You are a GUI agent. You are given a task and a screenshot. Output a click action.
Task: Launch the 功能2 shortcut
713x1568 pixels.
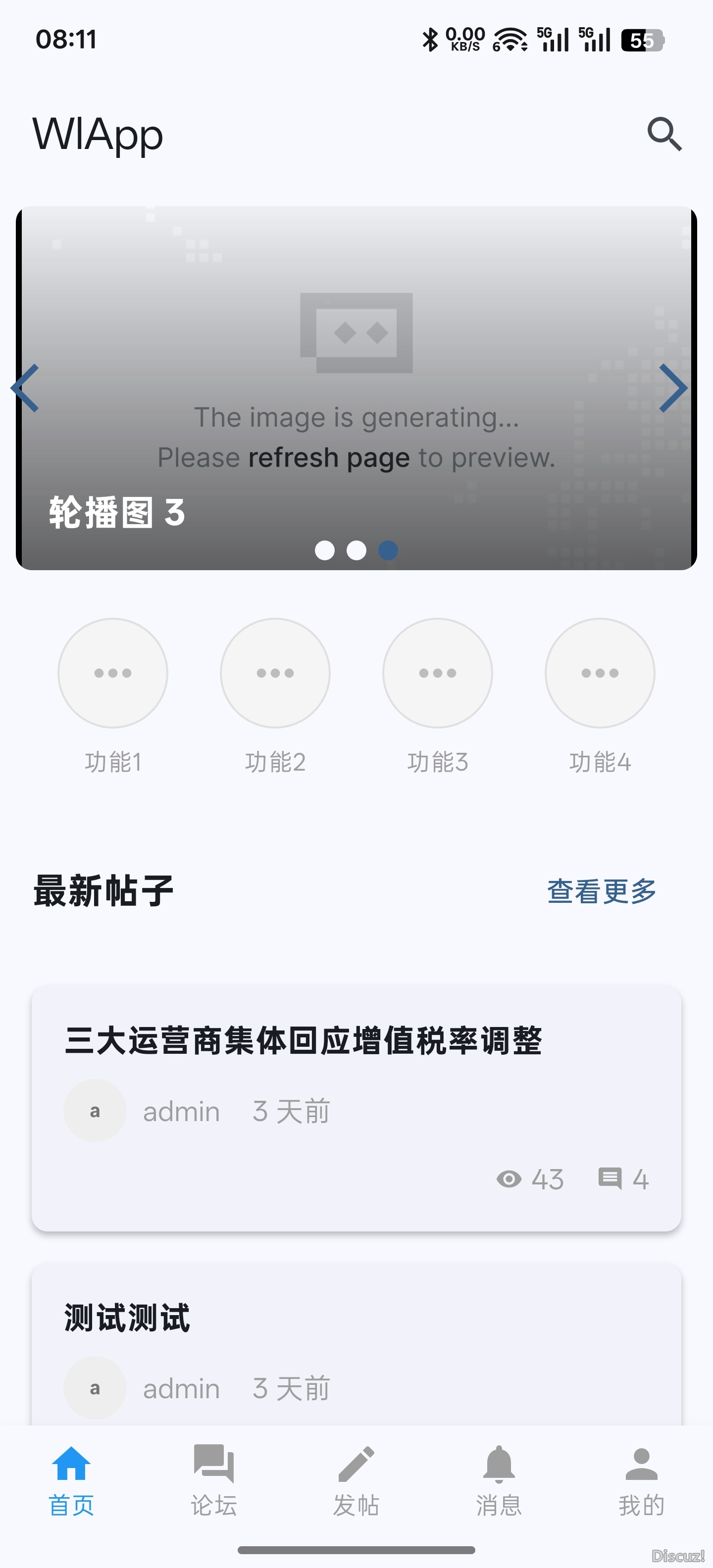(275, 673)
